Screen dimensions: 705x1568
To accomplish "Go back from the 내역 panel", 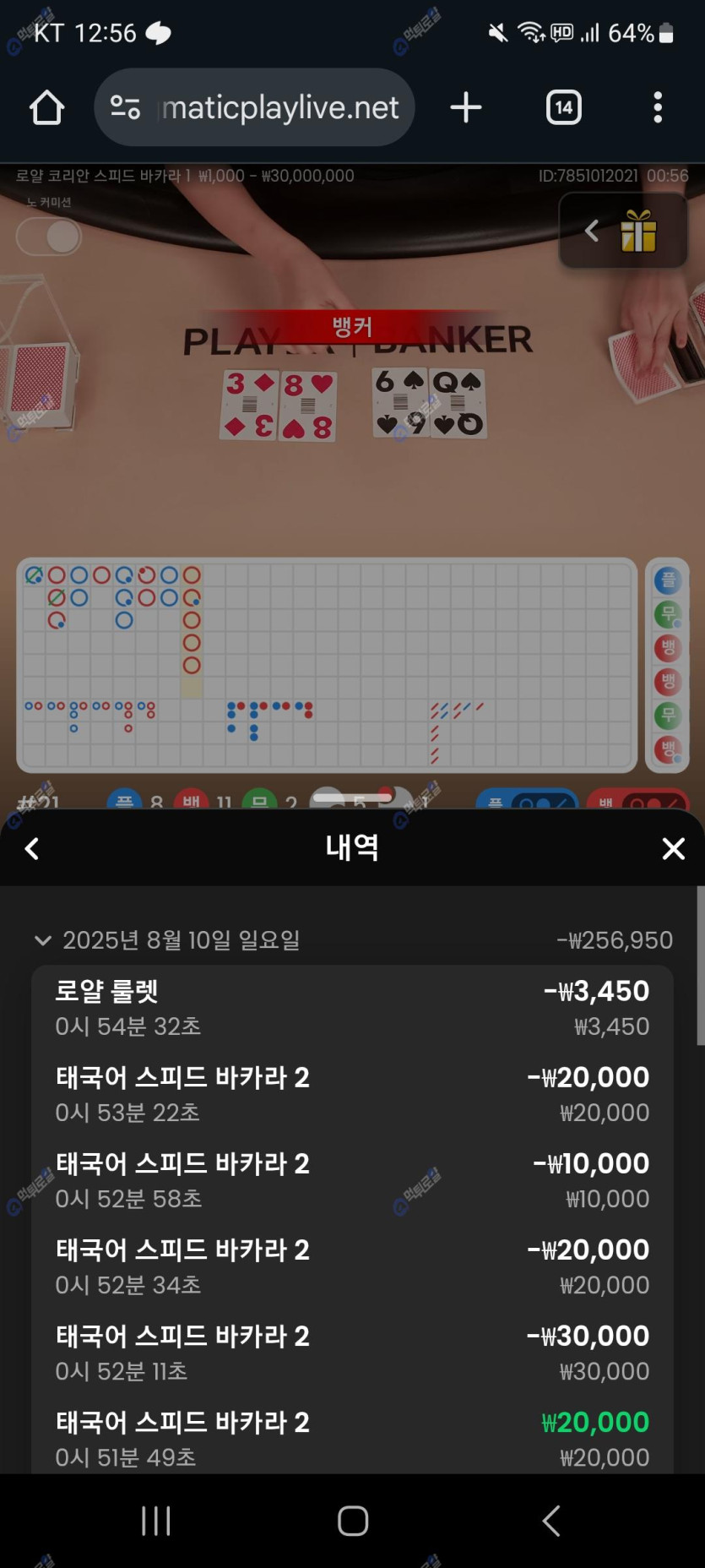I will pos(32,848).
